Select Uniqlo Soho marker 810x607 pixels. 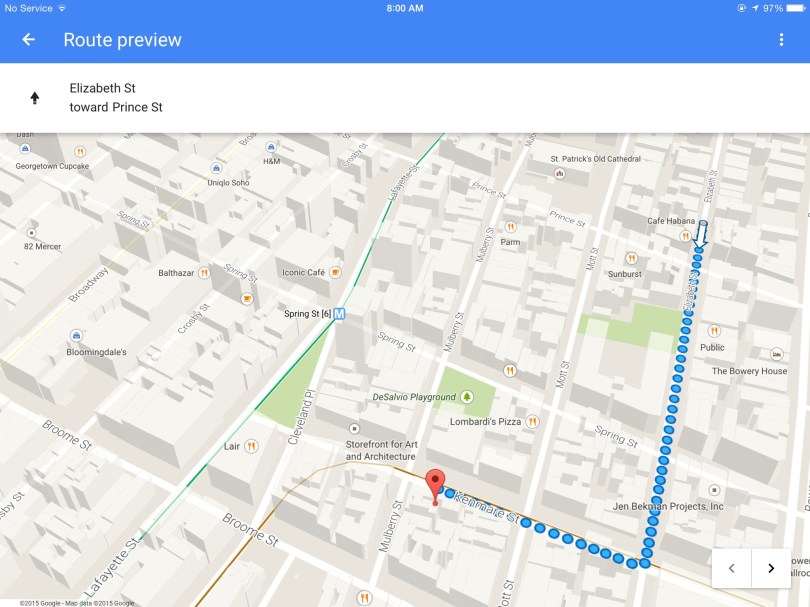coord(216,168)
